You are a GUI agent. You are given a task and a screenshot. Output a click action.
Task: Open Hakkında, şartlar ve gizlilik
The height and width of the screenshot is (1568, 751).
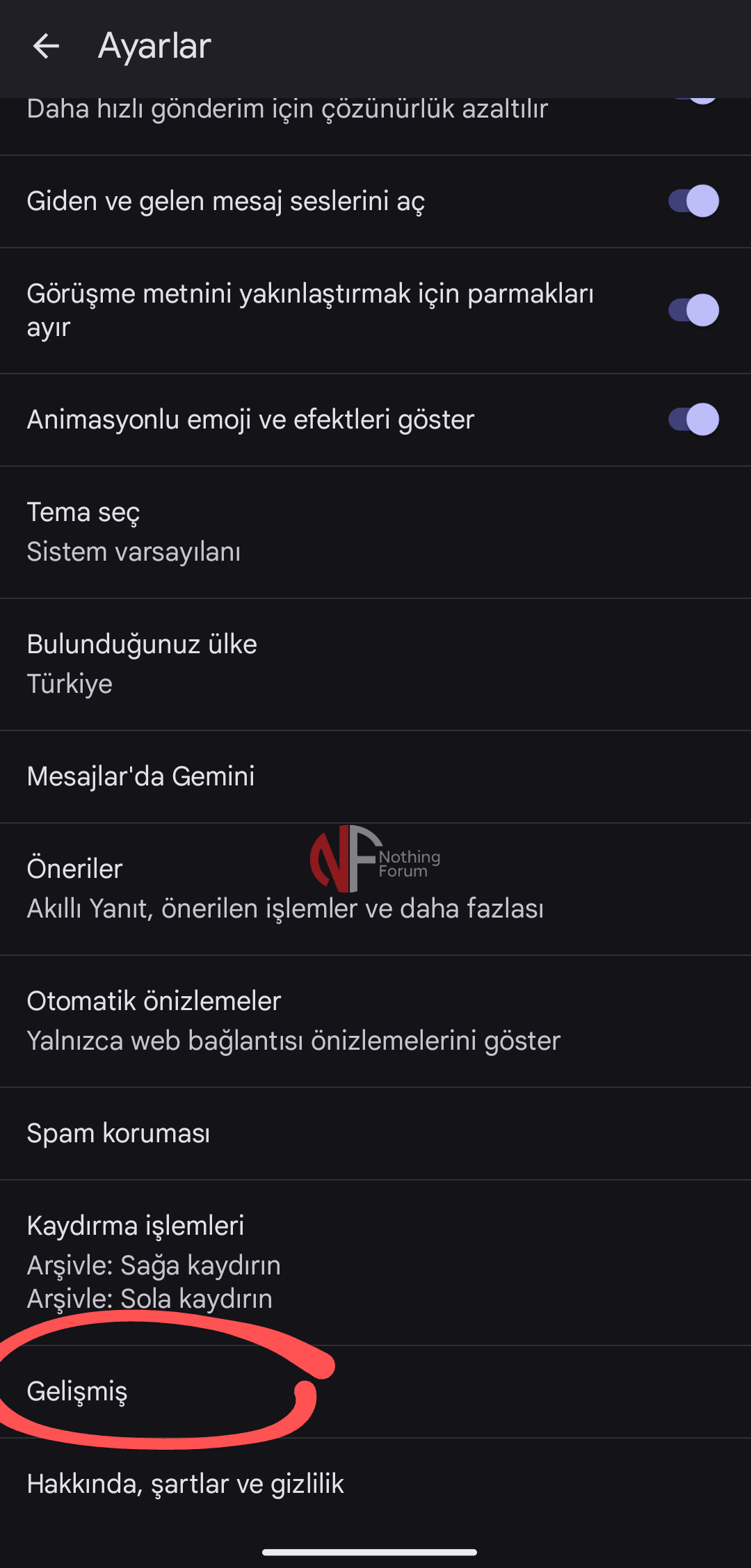[x=375, y=1484]
